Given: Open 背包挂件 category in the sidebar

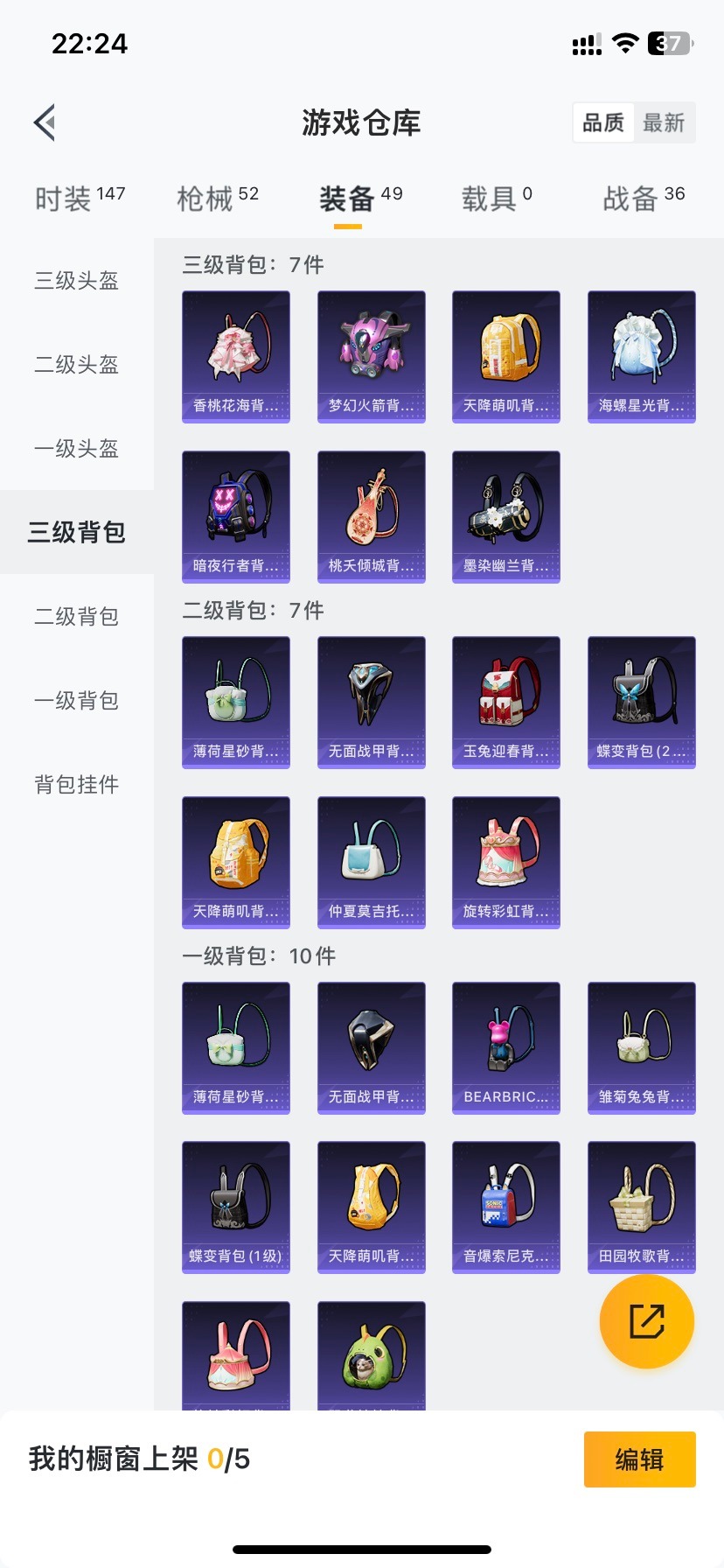Looking at the screenshot, I should coord(76,785).
